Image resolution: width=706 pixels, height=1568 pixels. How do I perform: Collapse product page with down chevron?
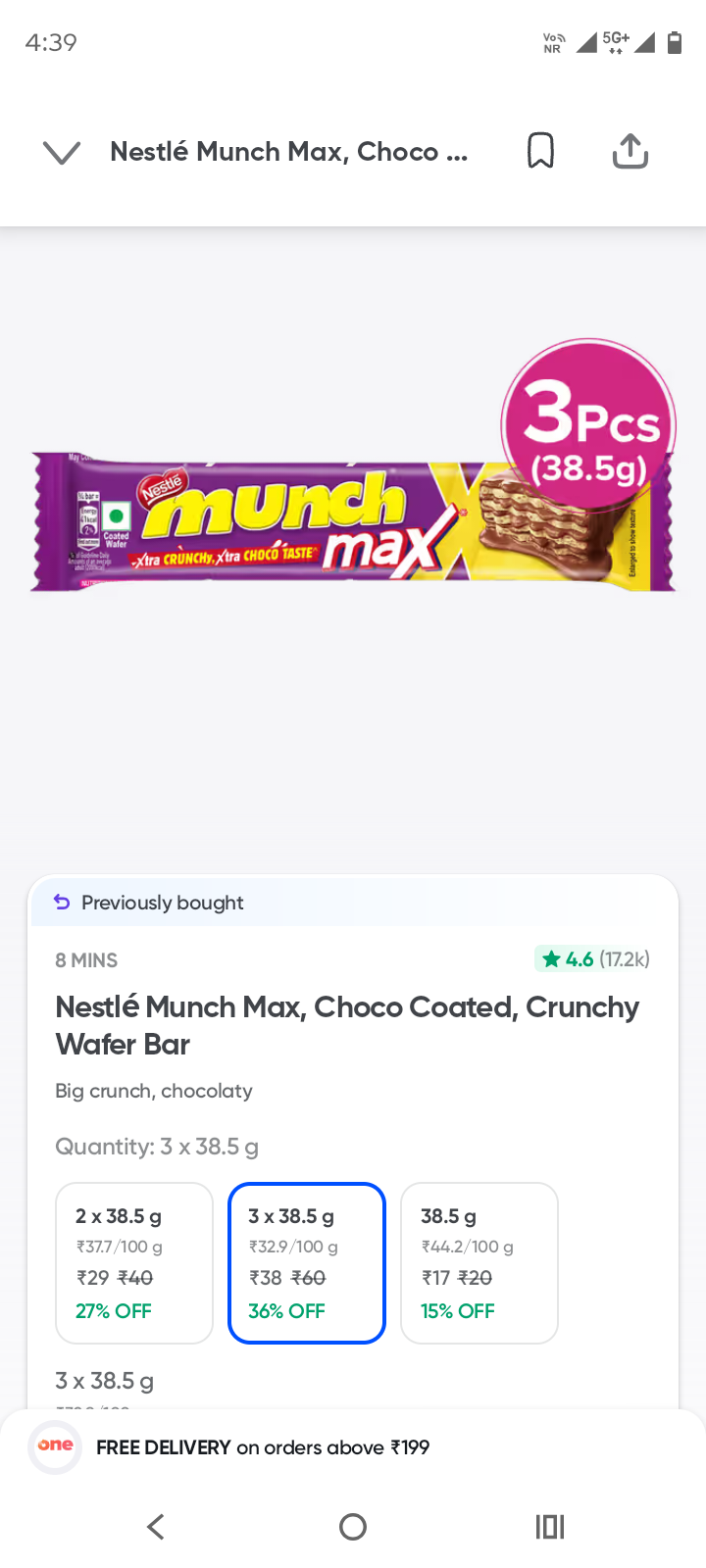click(61, 152)
